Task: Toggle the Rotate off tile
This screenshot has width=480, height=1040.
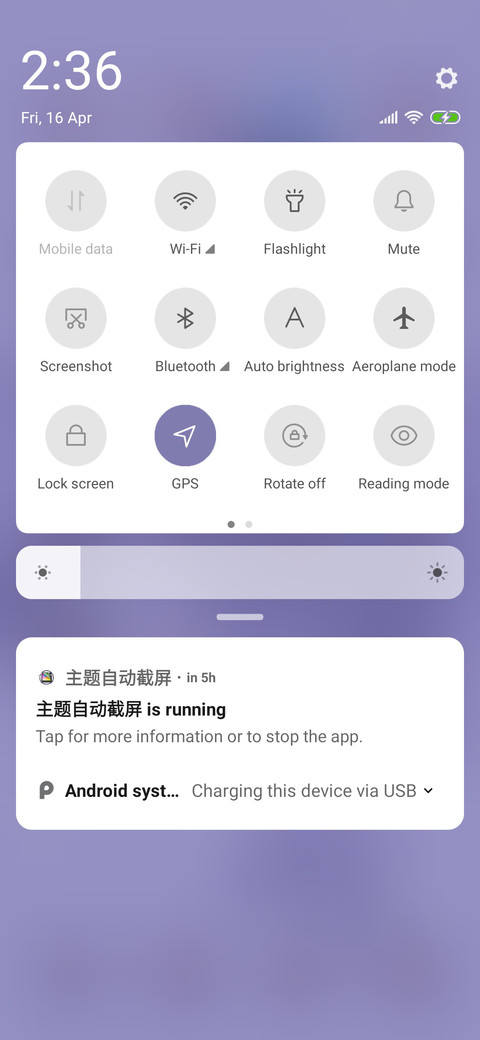Action: point(294,436)
